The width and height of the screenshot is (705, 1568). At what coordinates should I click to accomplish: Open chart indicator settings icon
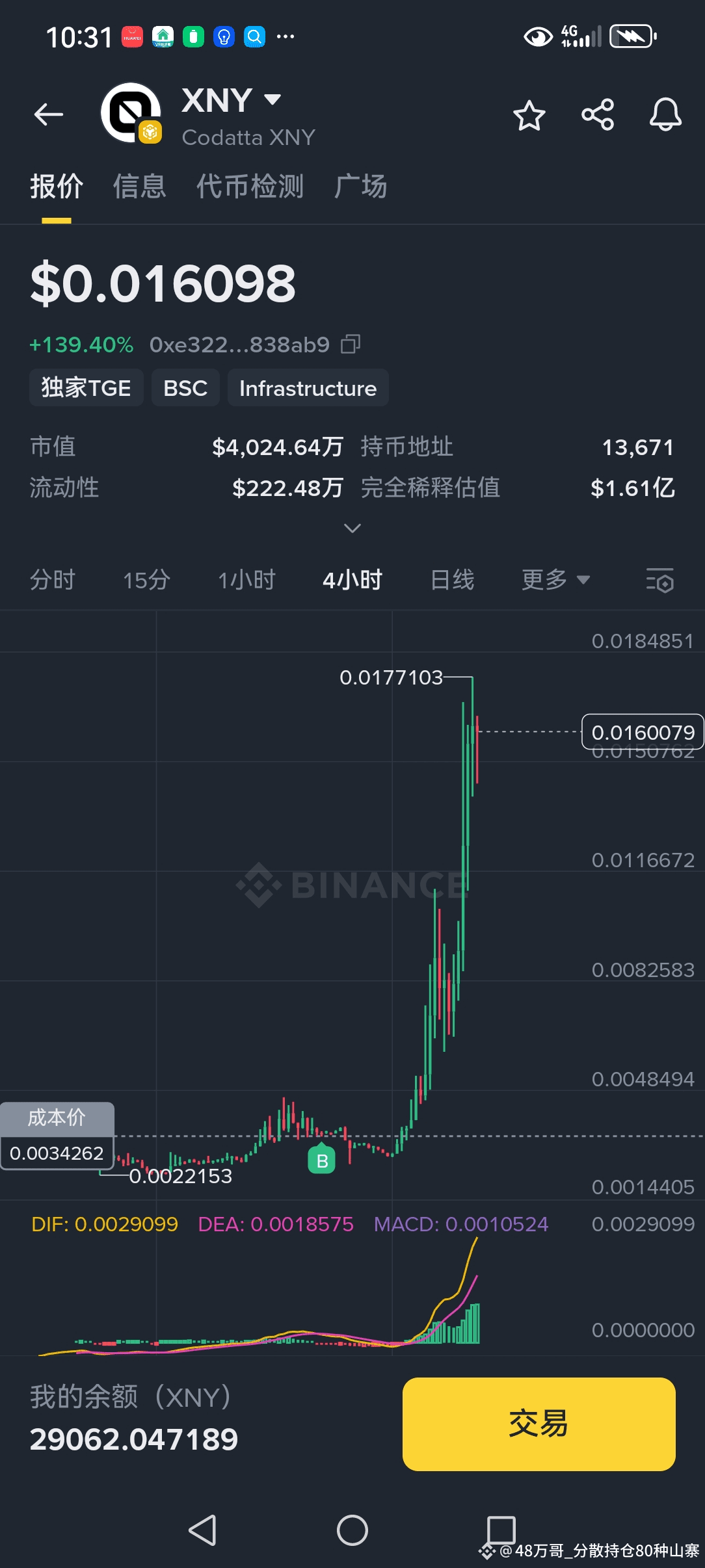click(659, 580)
